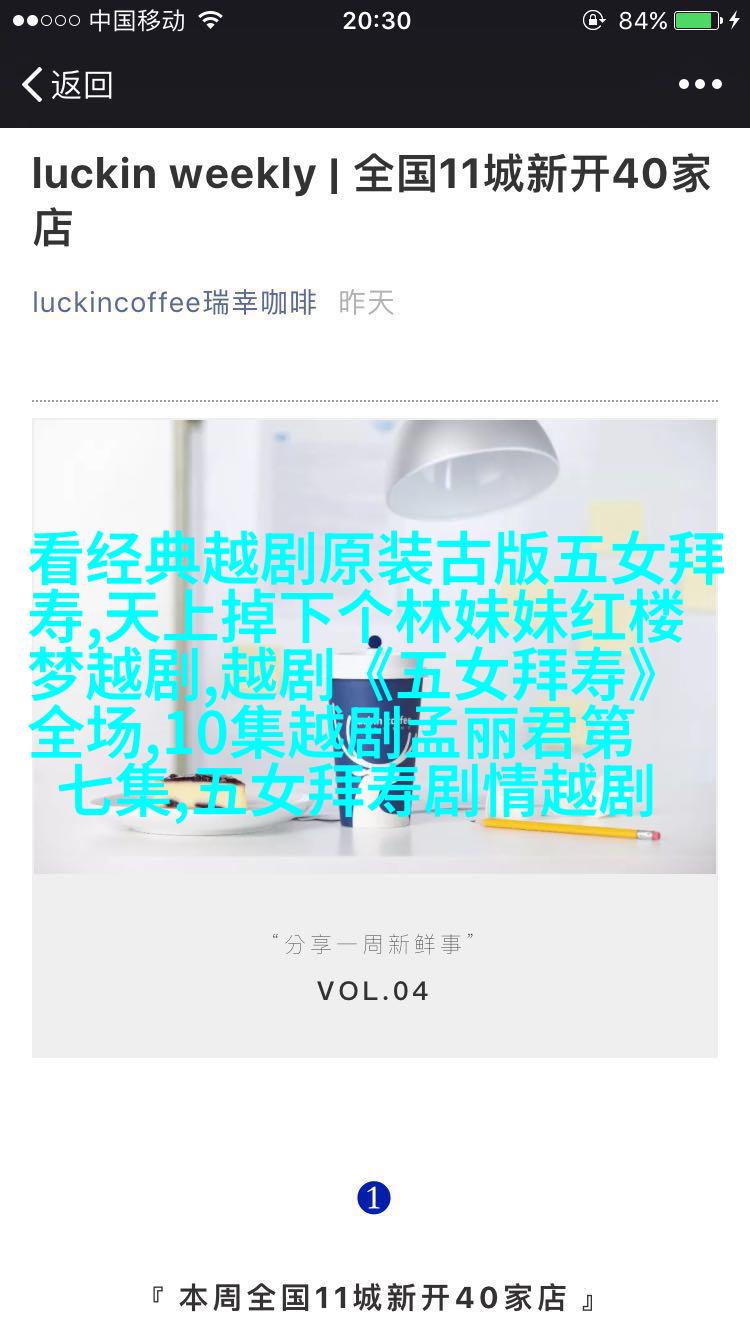This screenshot has height=1334, width=750.
Task: Open the luckincoffee瑞幸咖啡 account link
Action: [x=174, y=302]
